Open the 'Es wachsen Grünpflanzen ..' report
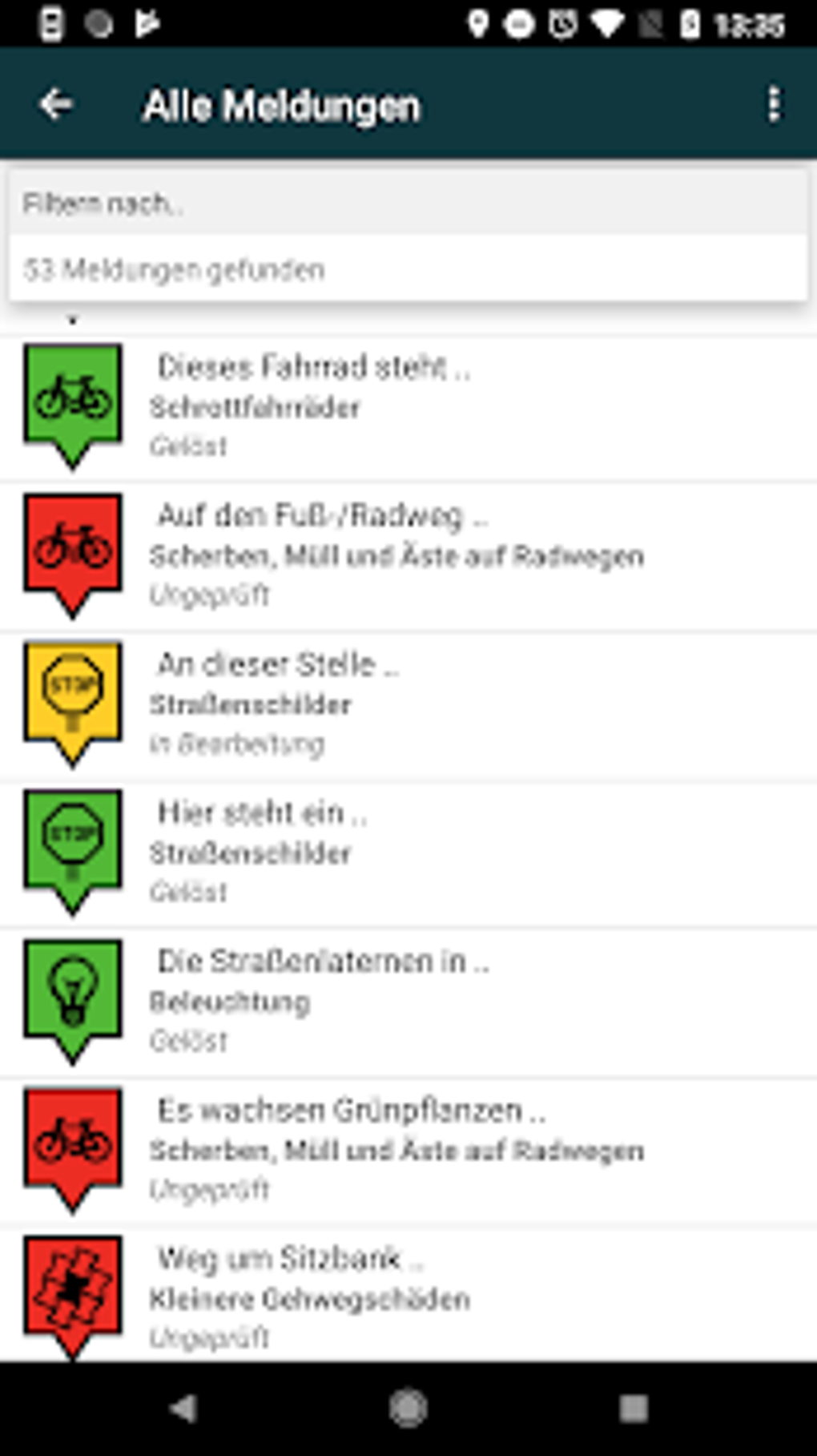817x1456 pixels. (408, 1151)
